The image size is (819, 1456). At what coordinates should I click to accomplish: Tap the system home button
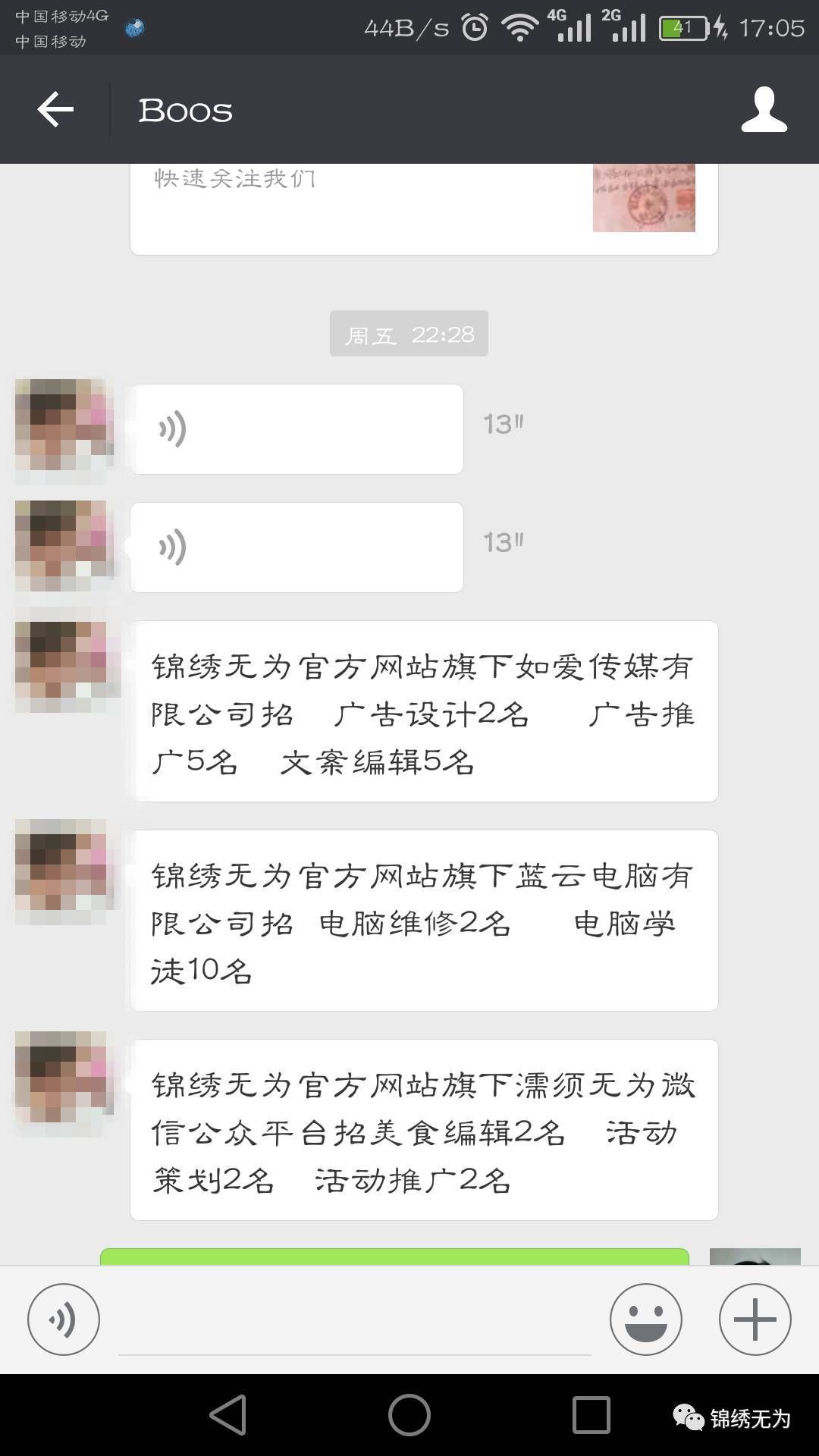pyautogui.click(x=409, y=1415)
